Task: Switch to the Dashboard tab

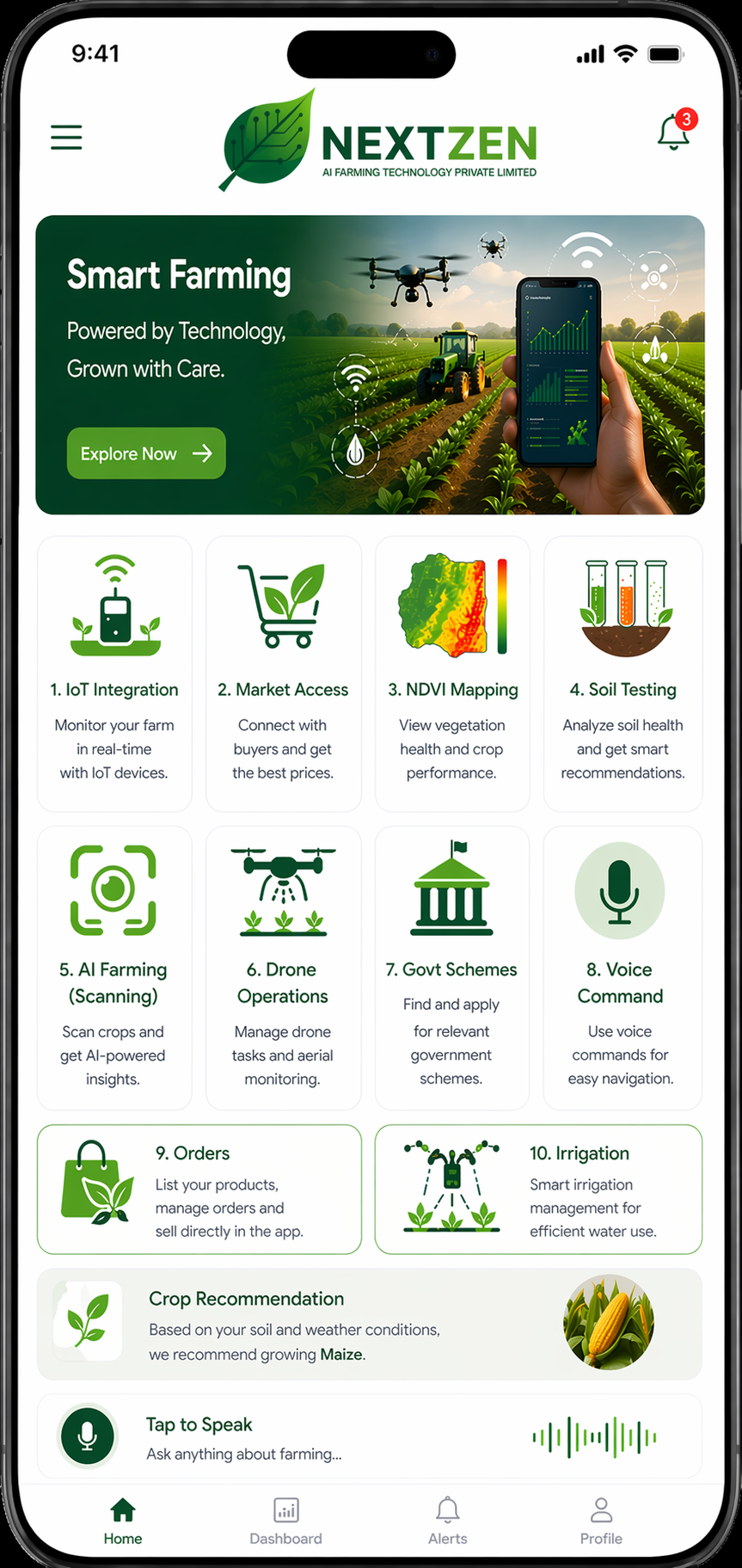Action: 285,1522
